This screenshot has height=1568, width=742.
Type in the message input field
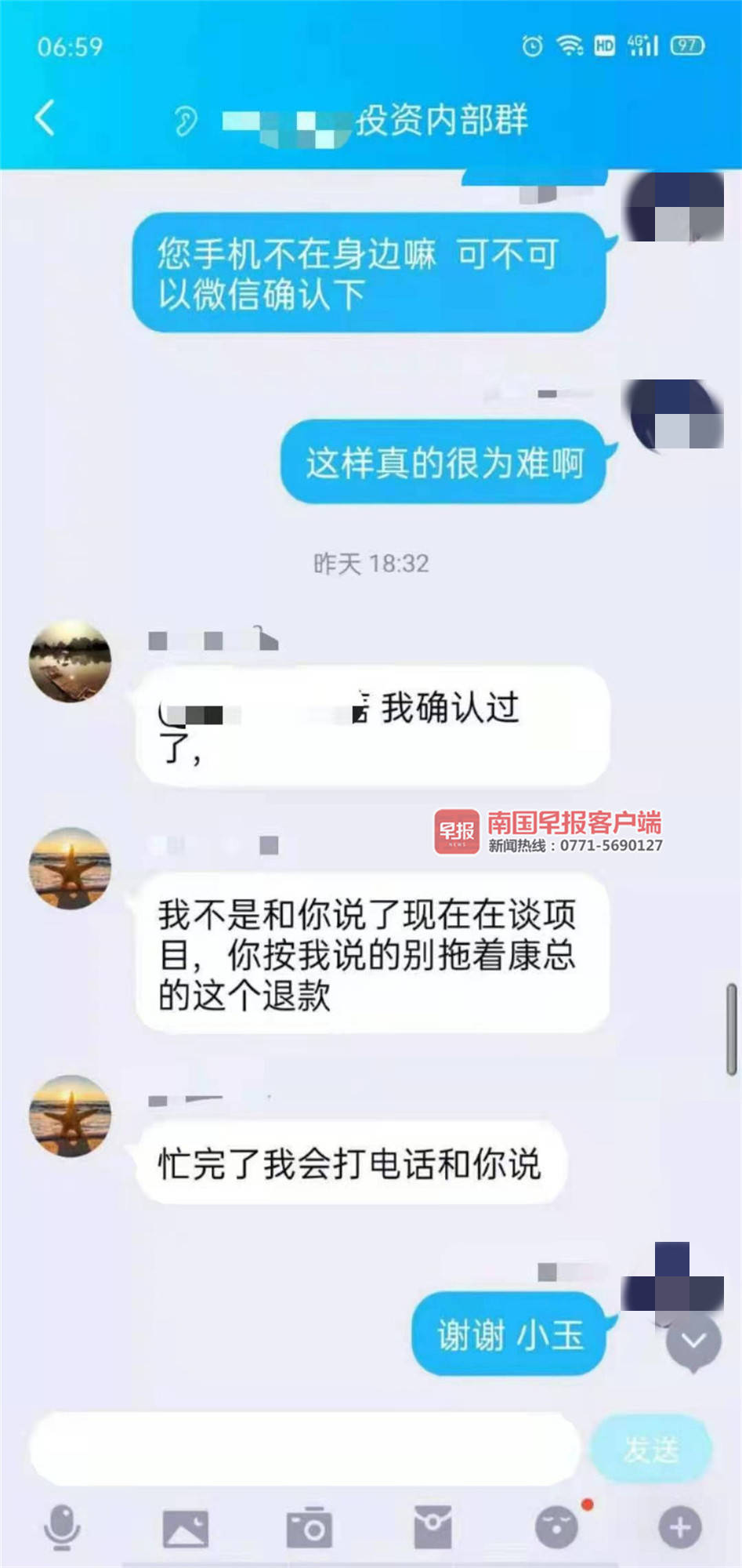pos(304,1449)
